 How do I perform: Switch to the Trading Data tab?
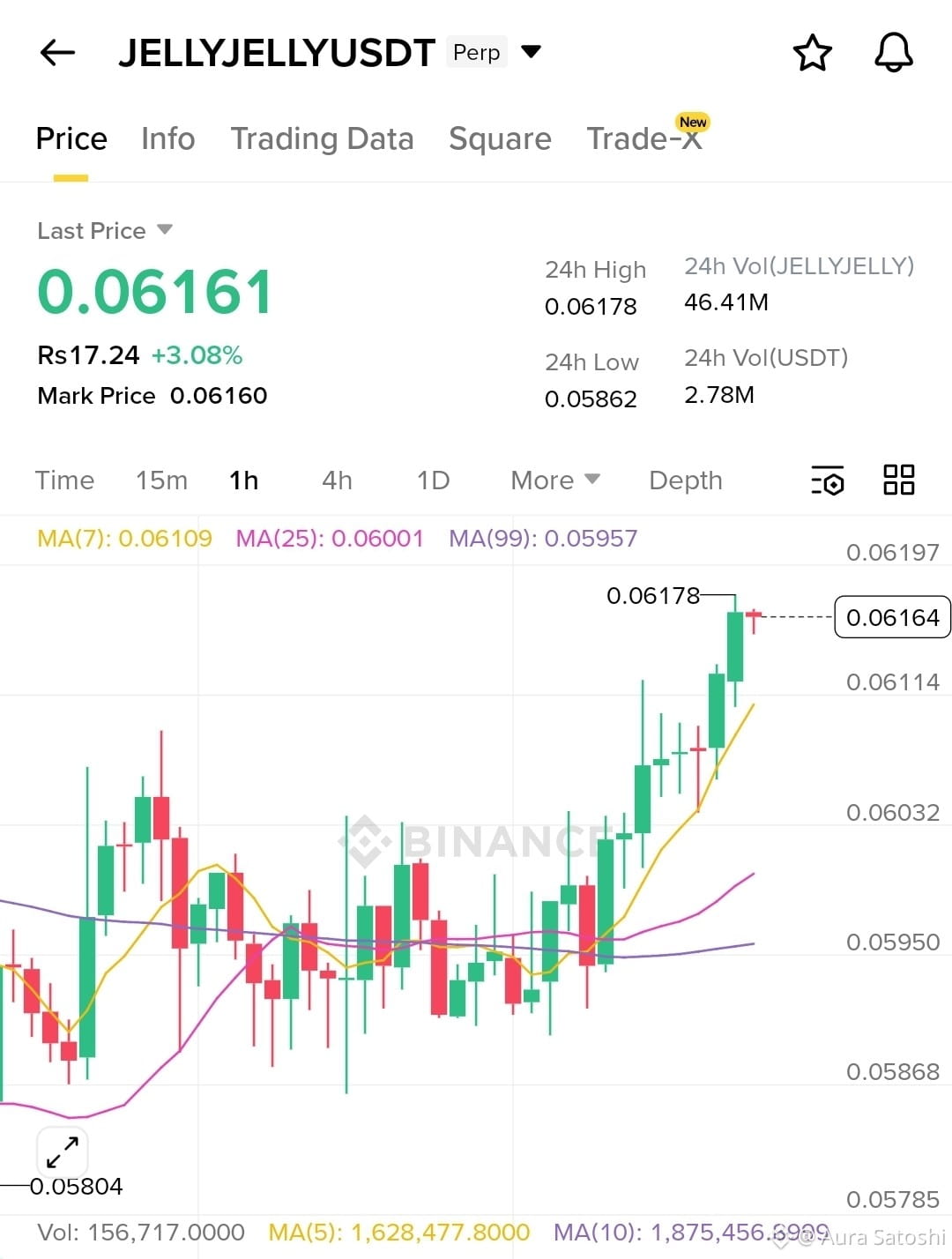click(323, 138)
